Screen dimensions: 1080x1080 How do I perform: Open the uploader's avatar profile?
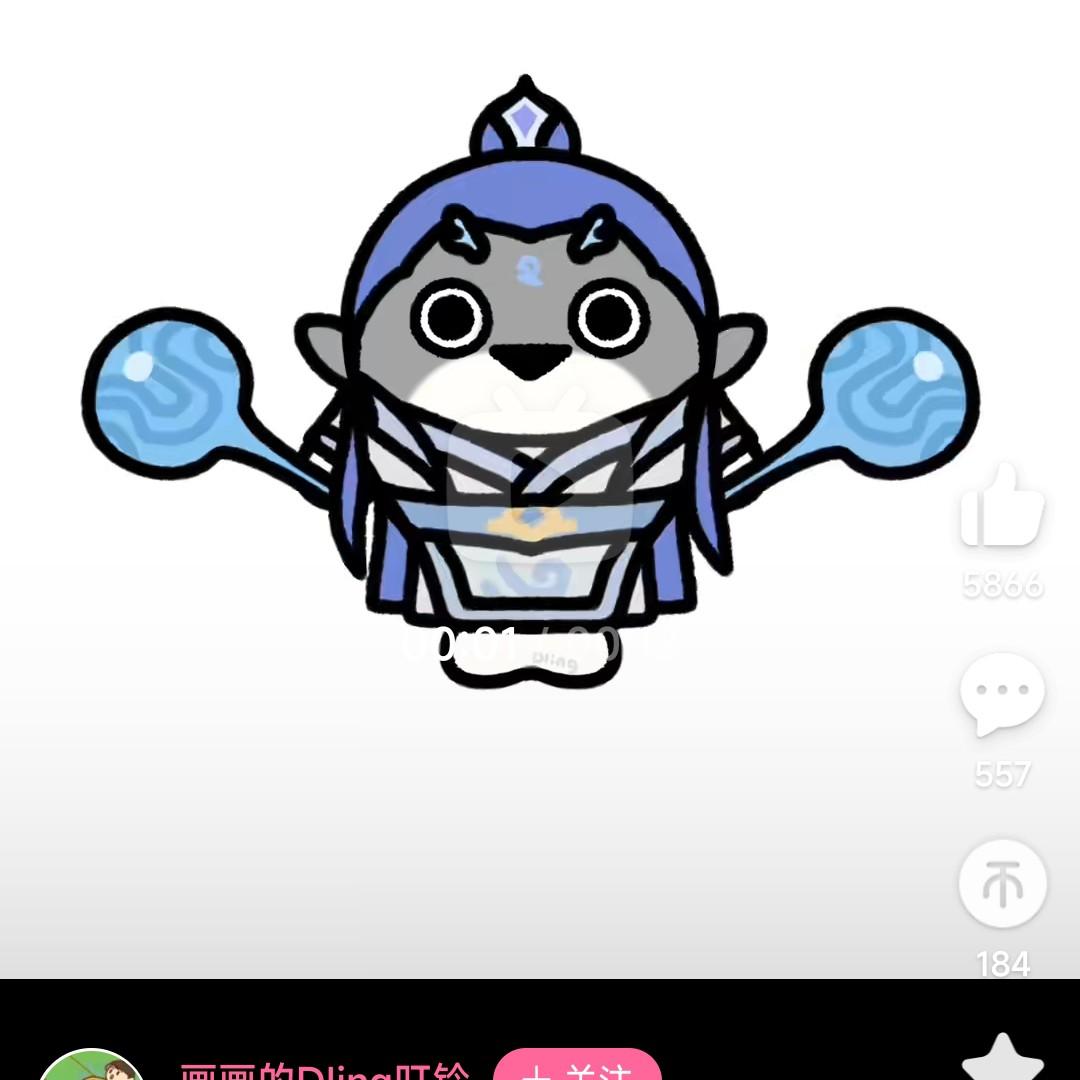click(x=92, y=1068)
